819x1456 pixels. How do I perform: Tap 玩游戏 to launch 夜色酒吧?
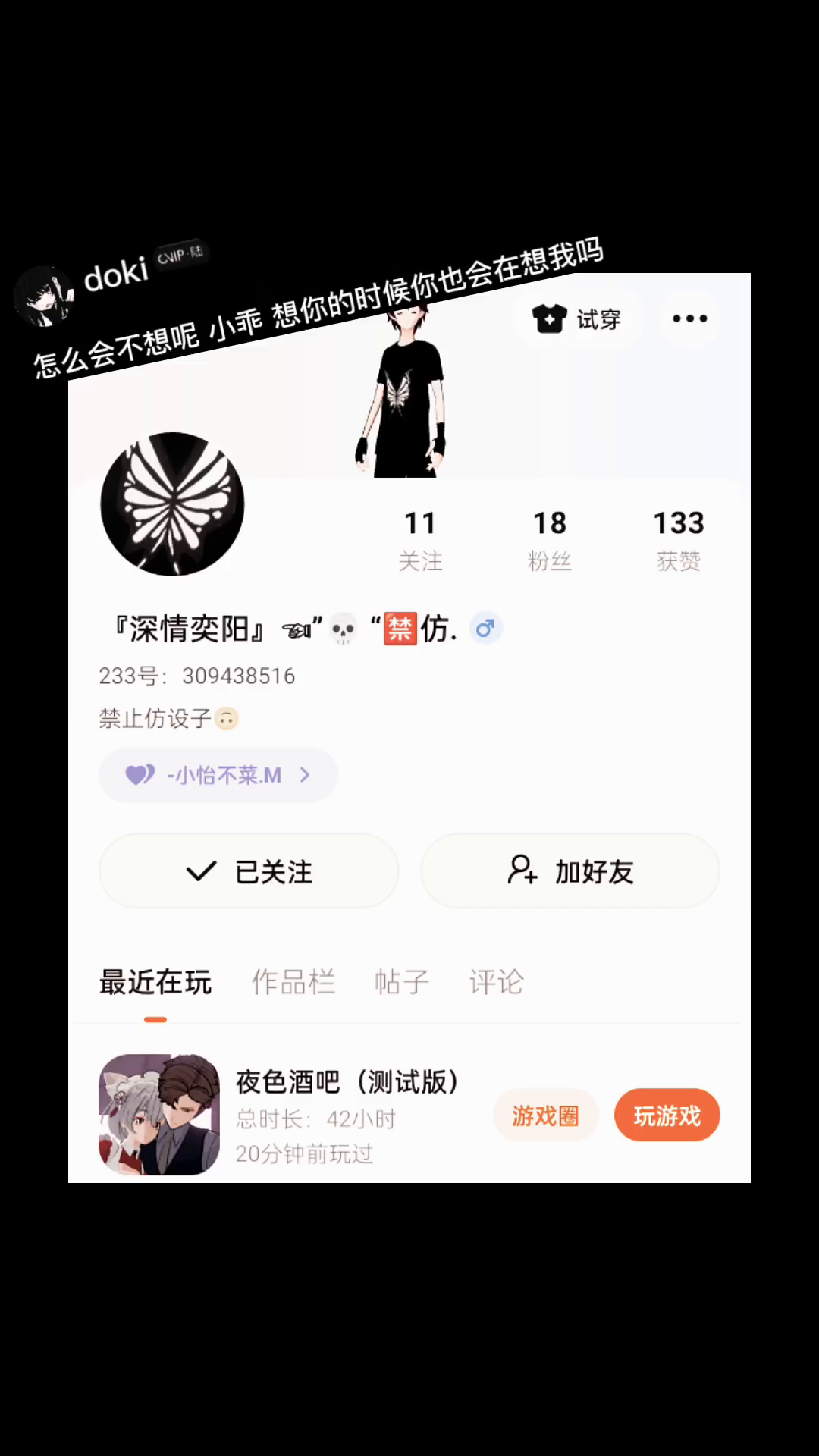click(667, 1116)
